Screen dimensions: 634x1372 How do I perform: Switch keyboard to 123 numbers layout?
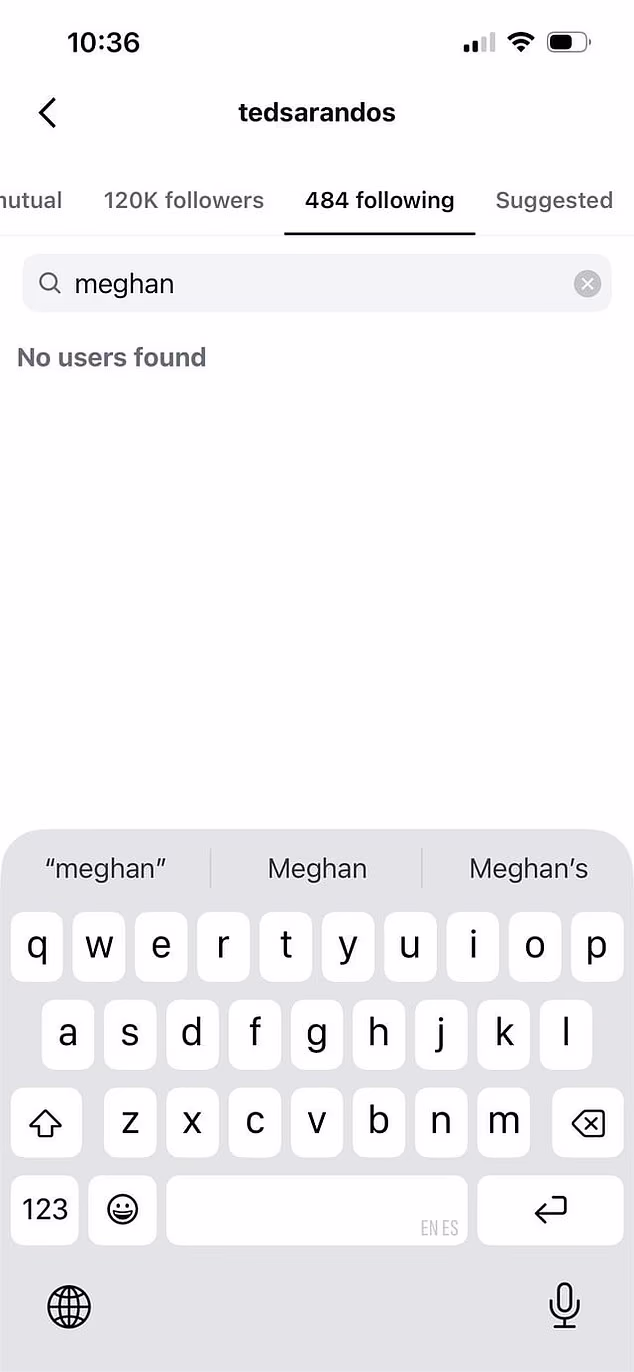click(45, 1210)
